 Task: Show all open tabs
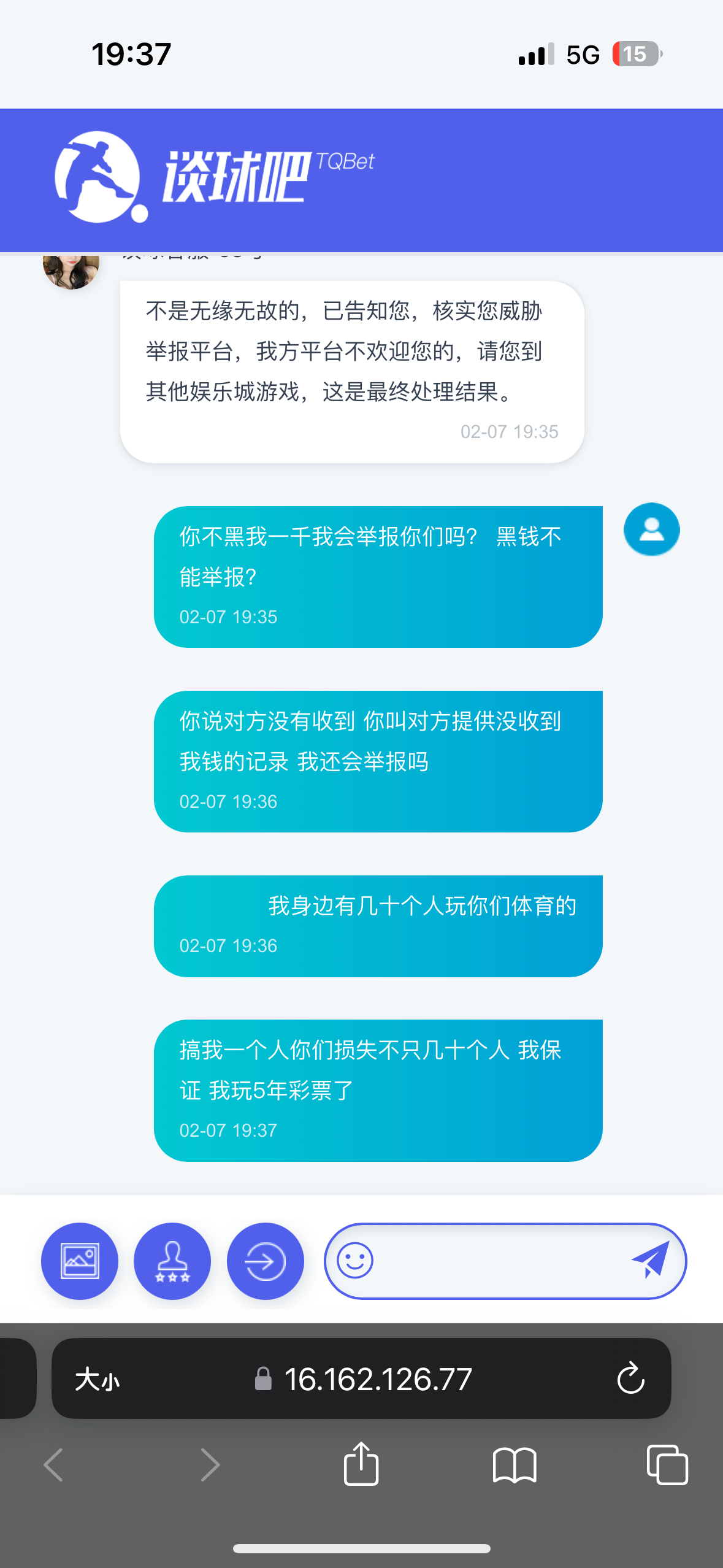click(667, 1465)
